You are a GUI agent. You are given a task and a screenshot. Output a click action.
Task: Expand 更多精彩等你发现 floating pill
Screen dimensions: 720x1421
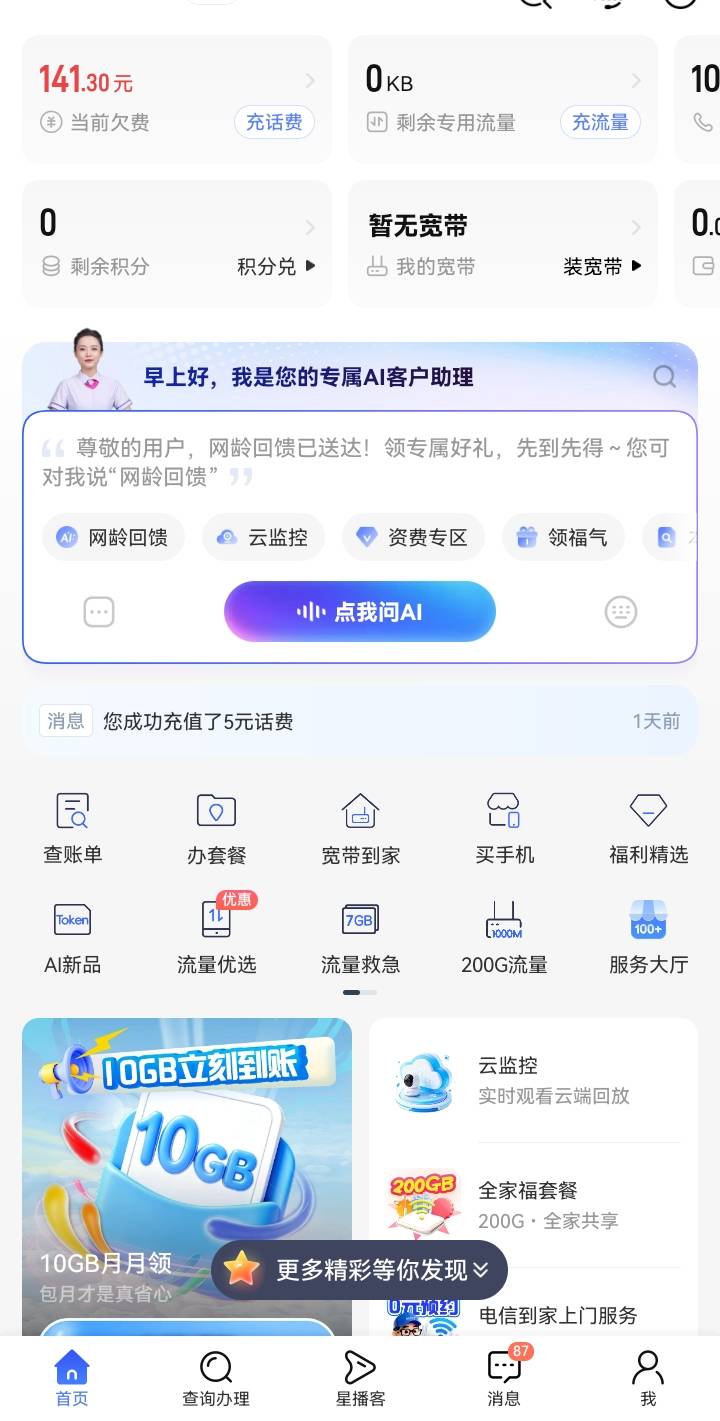pos(360,1270)
